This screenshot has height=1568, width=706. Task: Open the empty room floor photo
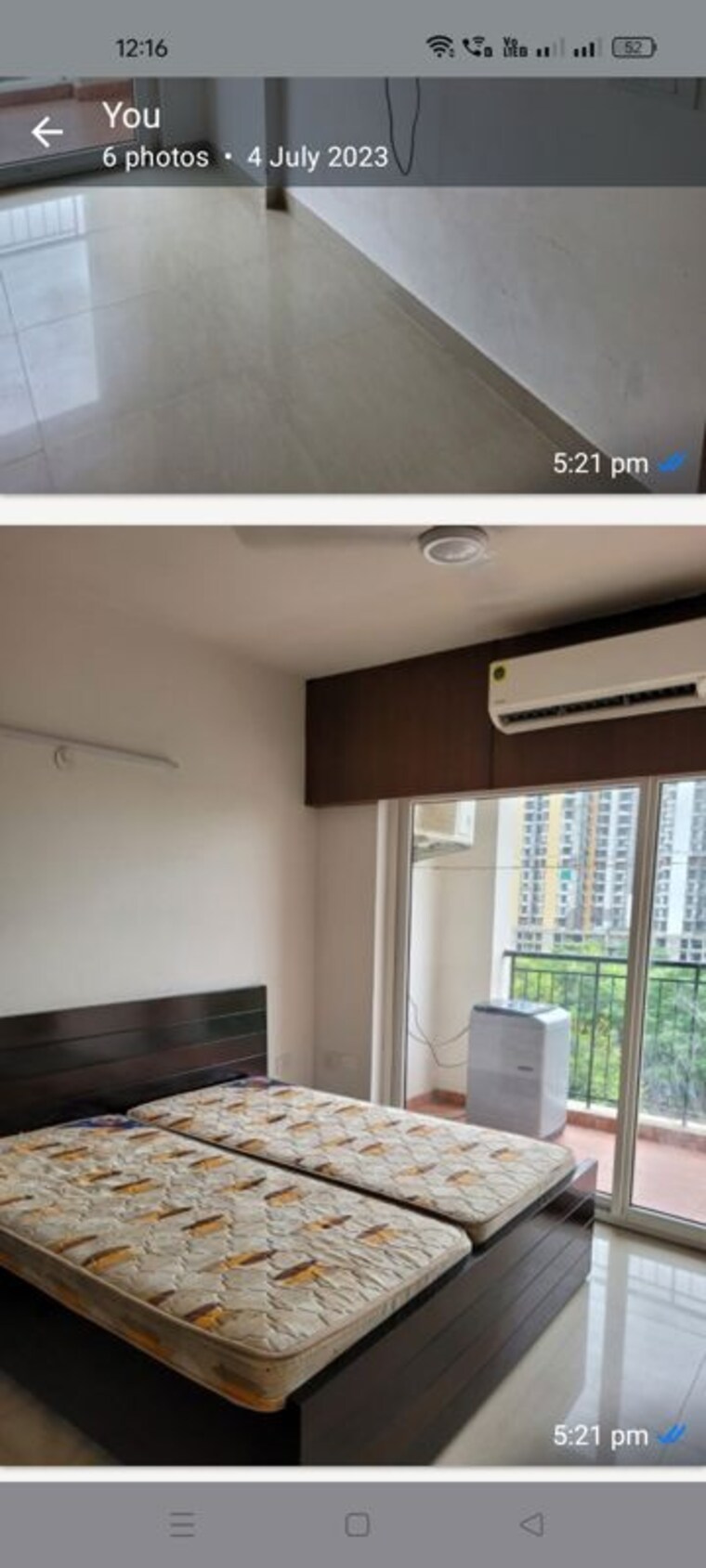[353, 285]
